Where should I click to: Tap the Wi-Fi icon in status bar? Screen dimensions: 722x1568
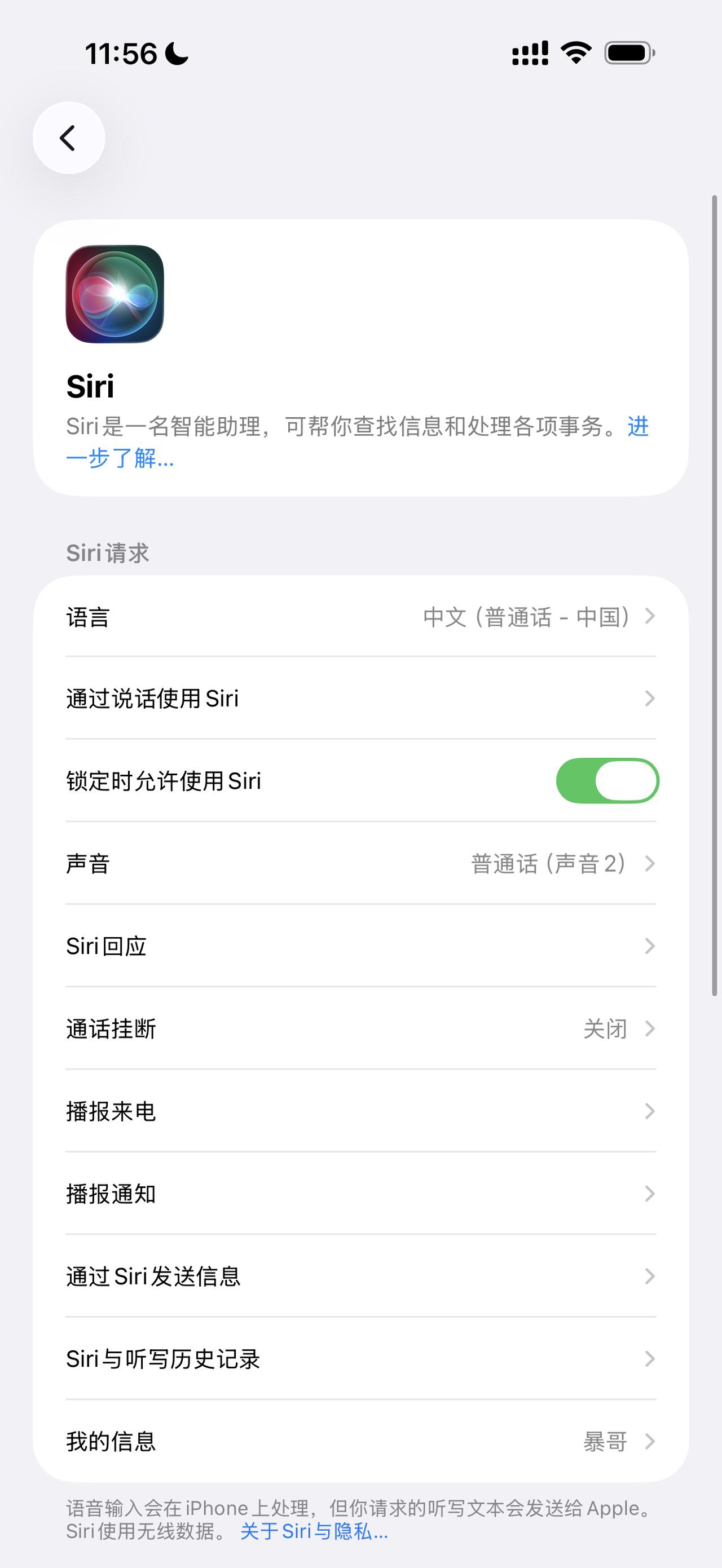click(x=575, y=54)
